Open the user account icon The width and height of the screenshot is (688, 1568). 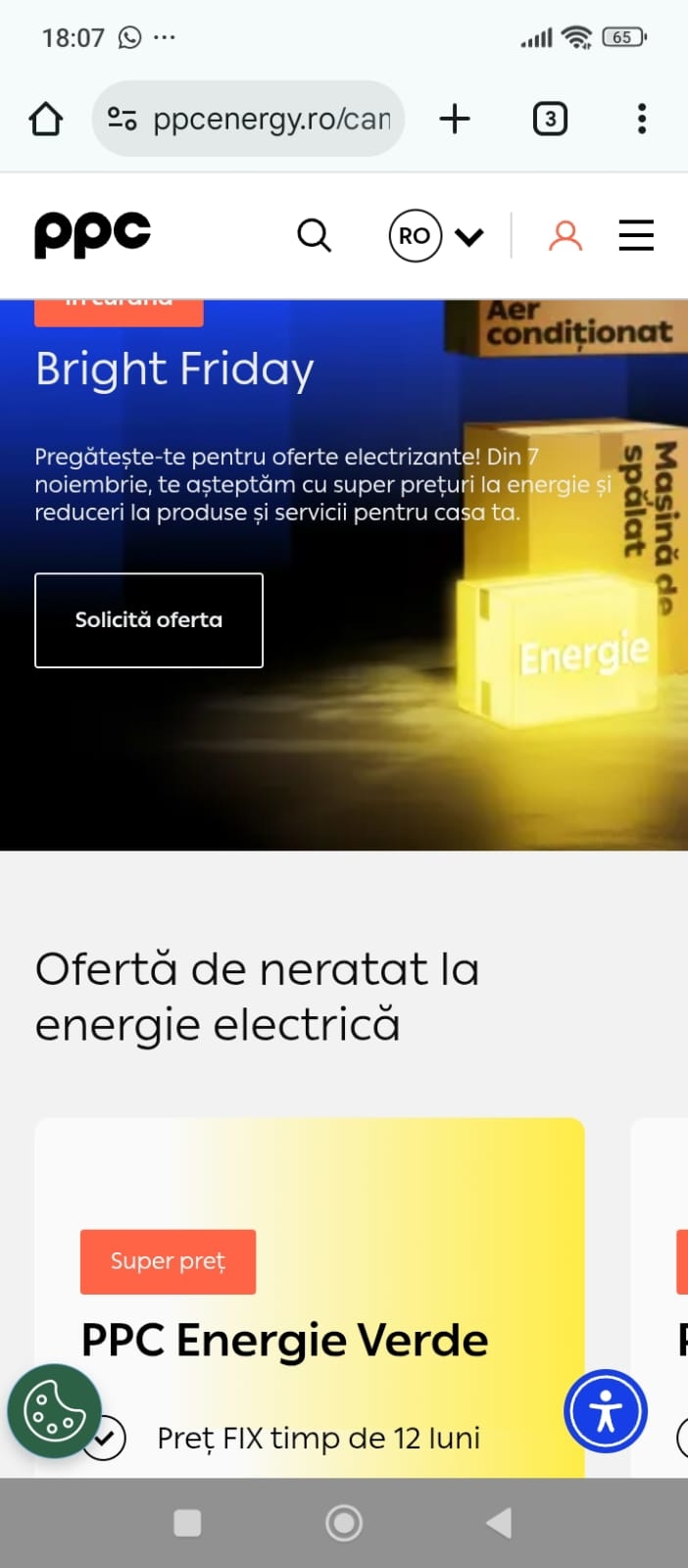point(565,236)
